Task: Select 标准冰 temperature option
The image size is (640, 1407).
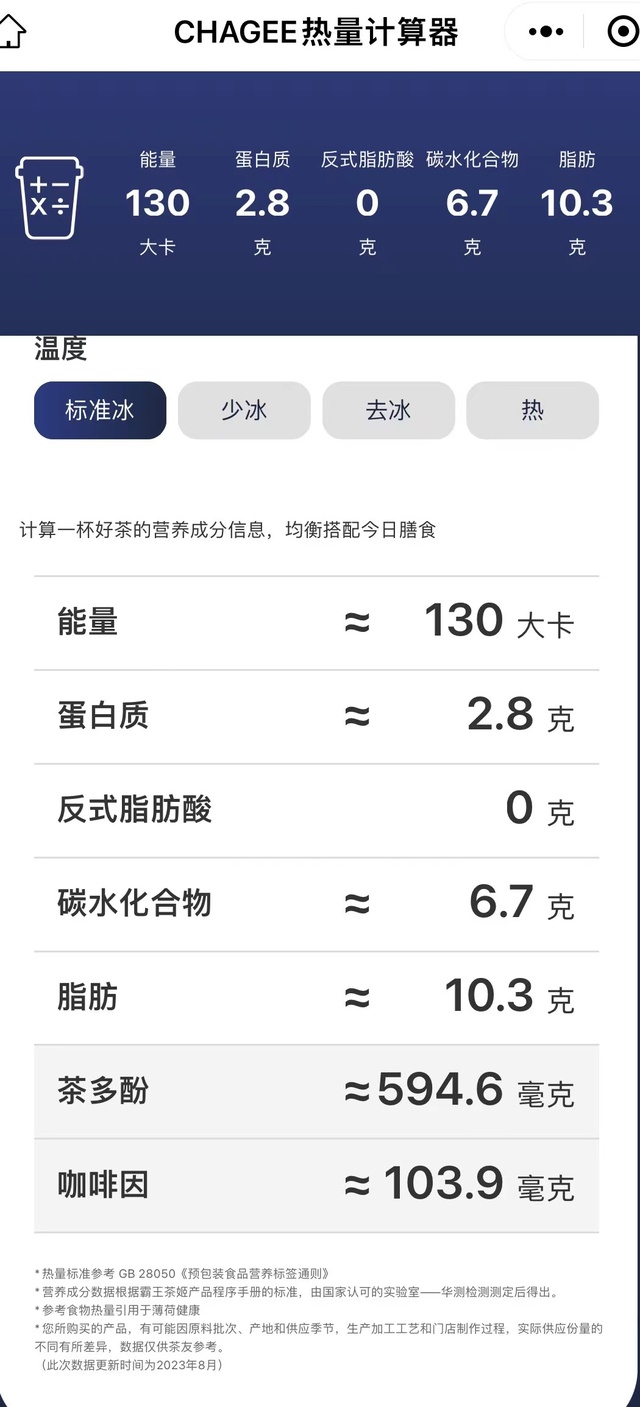Action: click(100, 410)
